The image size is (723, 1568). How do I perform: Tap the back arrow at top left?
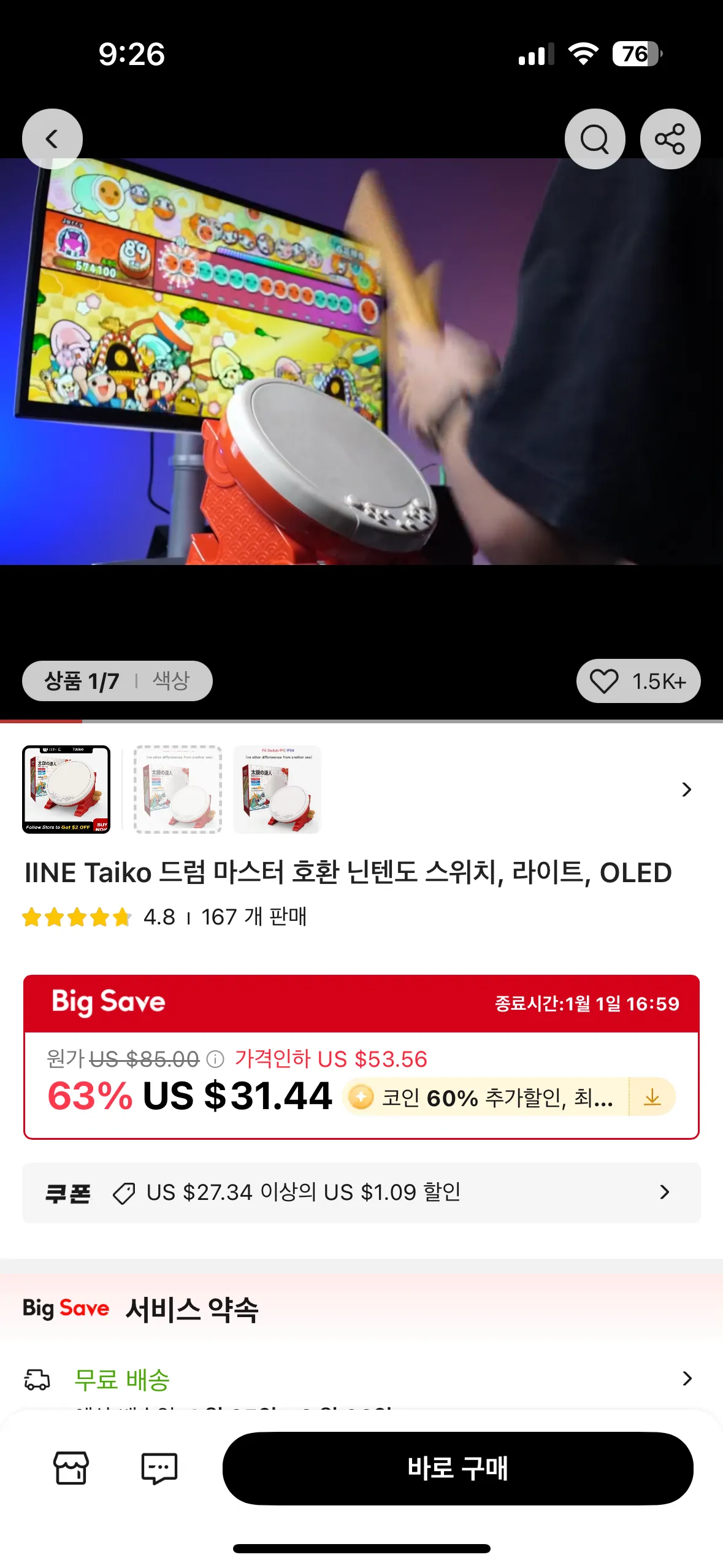(x=52, y=139)
